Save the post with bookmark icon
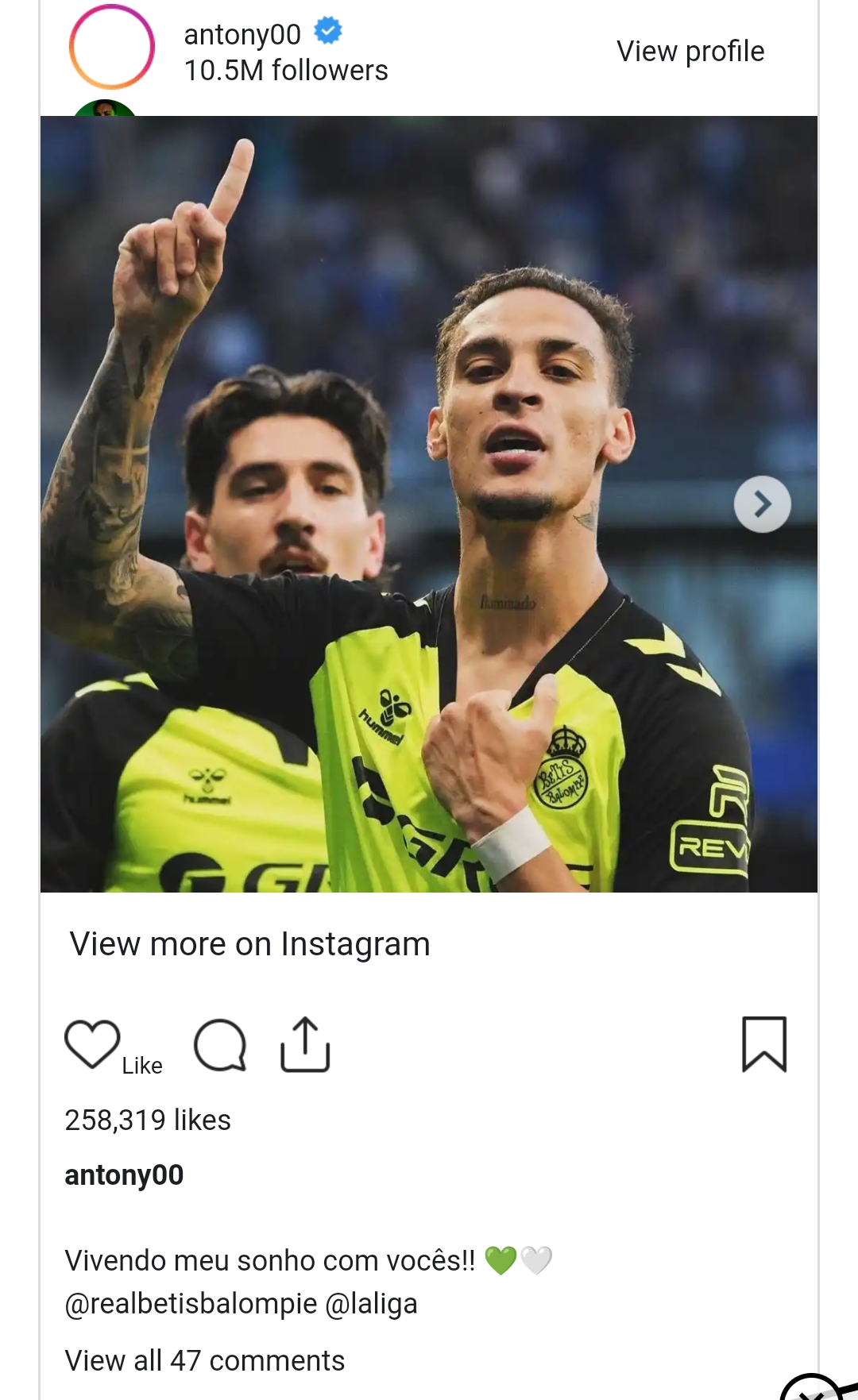Viewport: 858px width, 1400px height. point(763,1044)
